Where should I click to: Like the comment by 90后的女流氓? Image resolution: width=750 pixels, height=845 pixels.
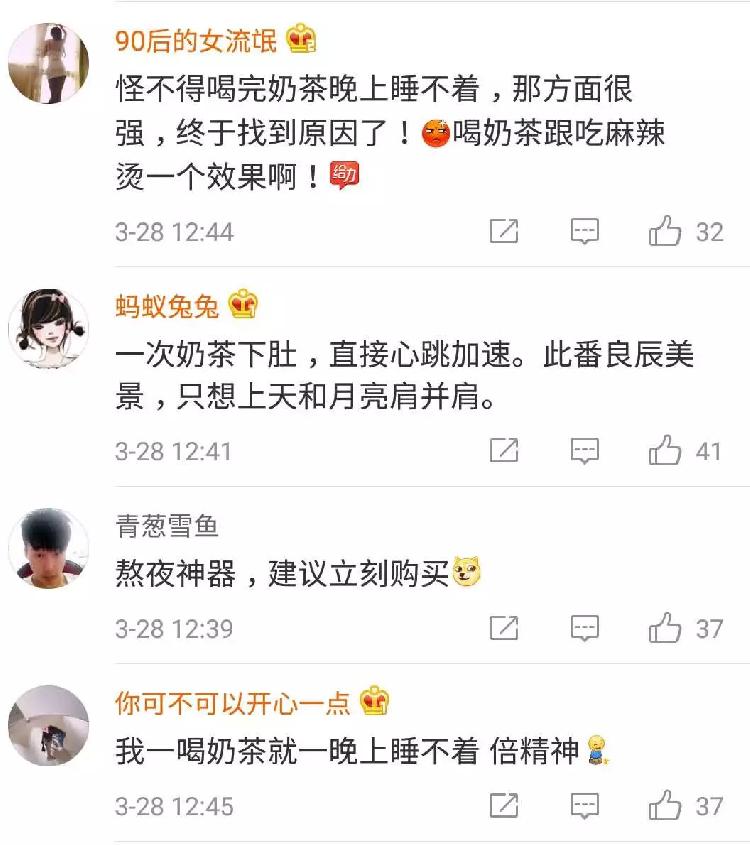click(666, 232)
